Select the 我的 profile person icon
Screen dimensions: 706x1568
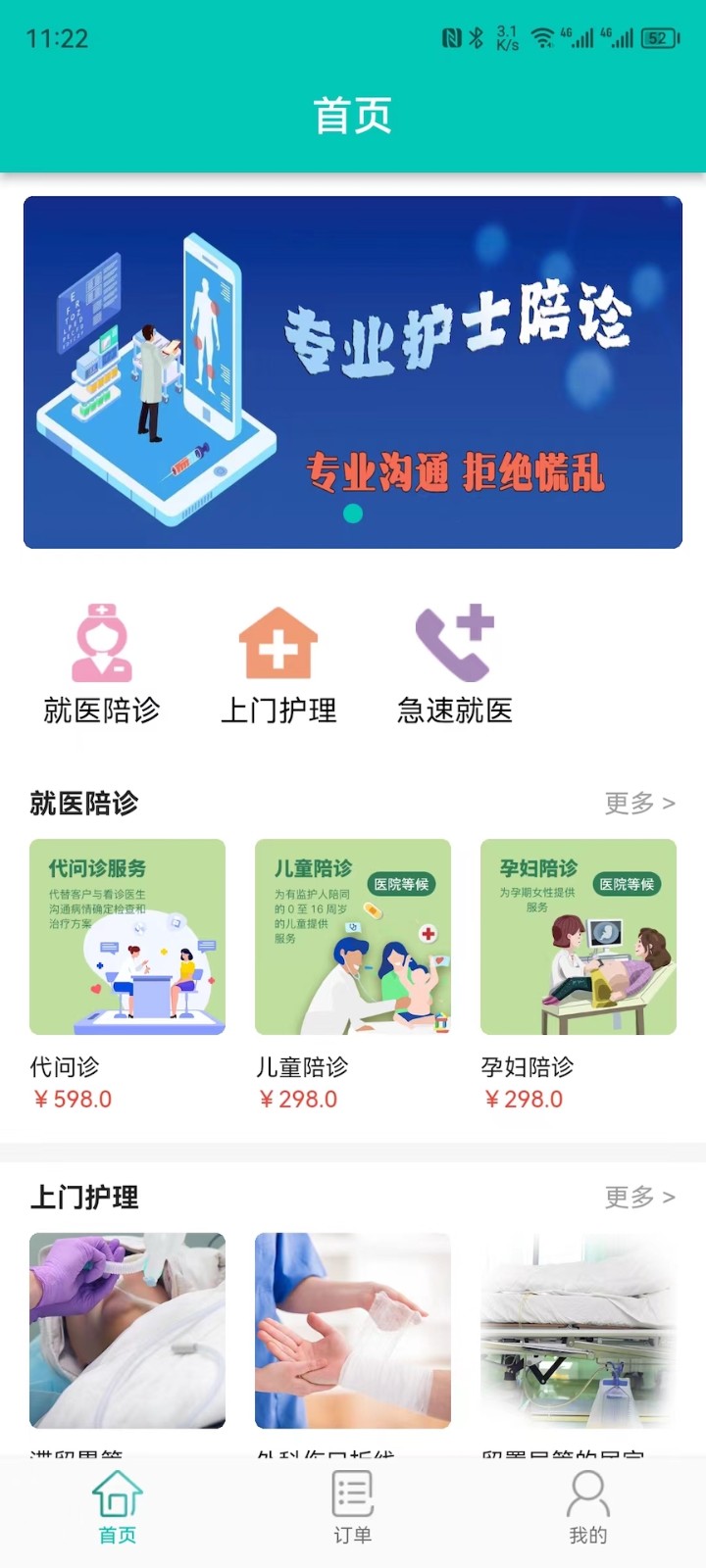(x=586, y=1493)
